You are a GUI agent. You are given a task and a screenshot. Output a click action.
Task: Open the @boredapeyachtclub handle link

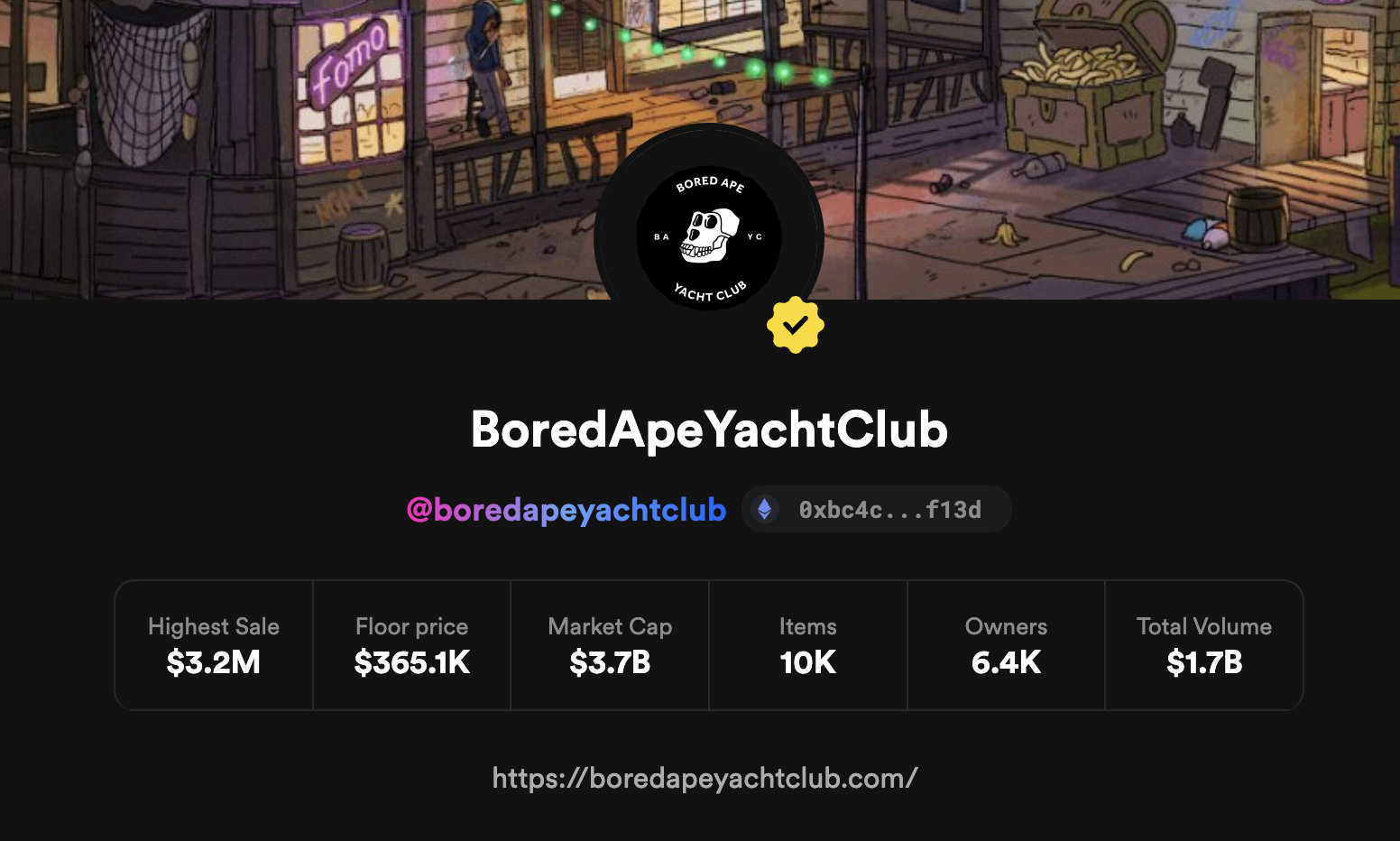click(566, 510)
